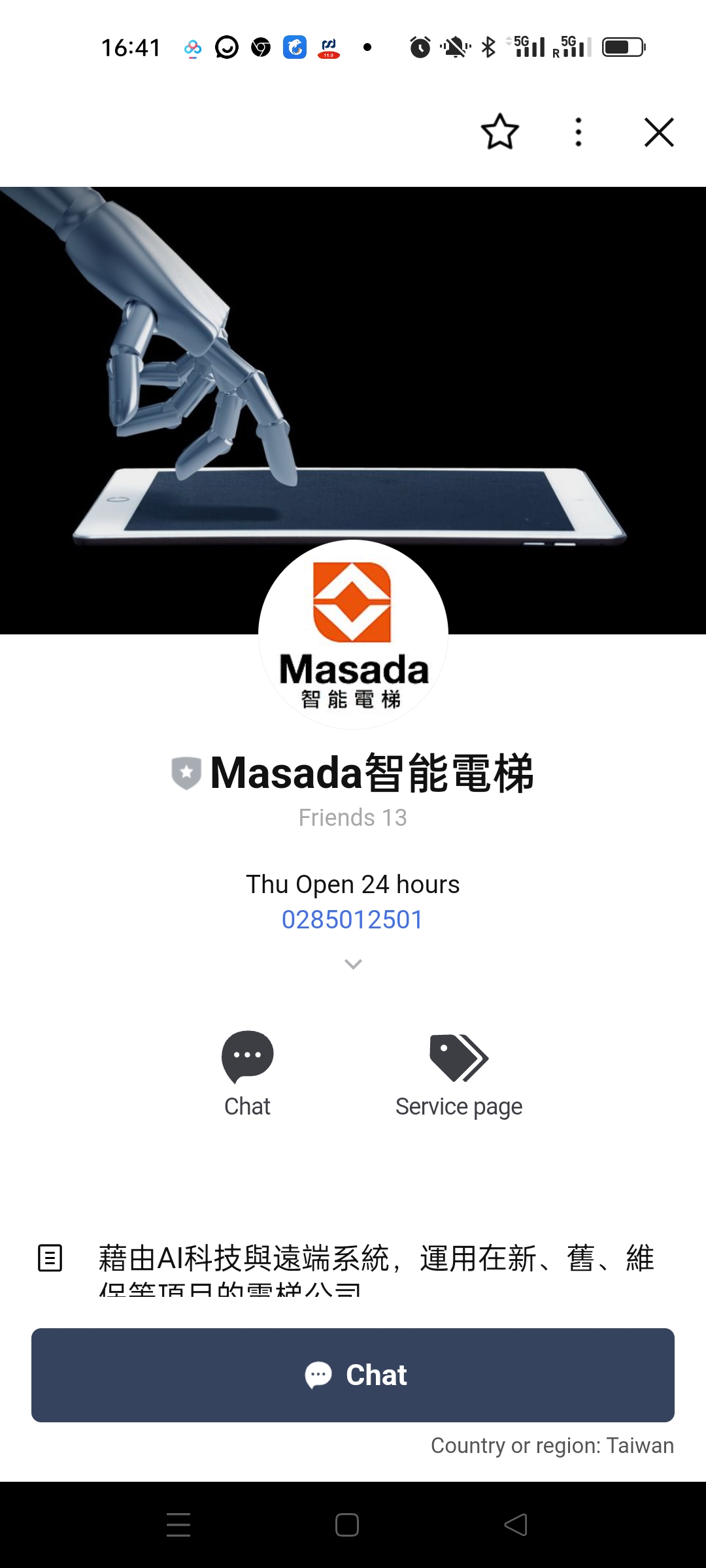Open the three-dot overflow menu
The height and width of the screenshot is (1568, 706).
[x=579, y=132]
